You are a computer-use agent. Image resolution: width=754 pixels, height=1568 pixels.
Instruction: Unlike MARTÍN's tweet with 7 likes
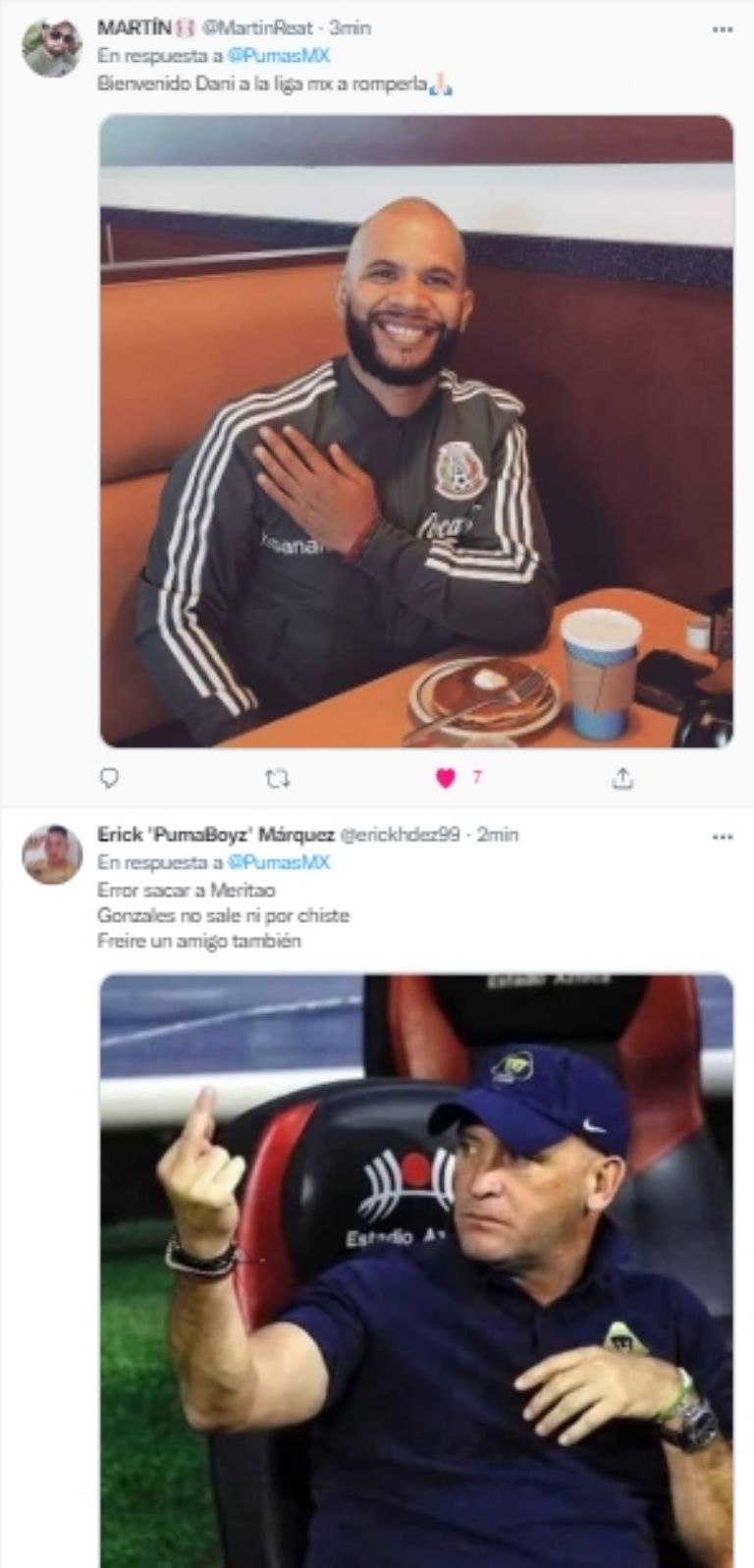coord(447,779)
